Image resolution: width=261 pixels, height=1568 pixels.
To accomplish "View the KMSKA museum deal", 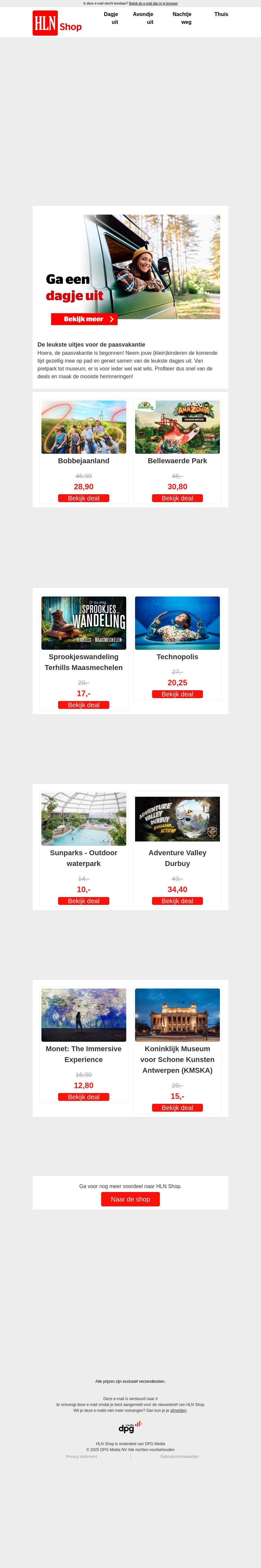I will point(177,1108).
